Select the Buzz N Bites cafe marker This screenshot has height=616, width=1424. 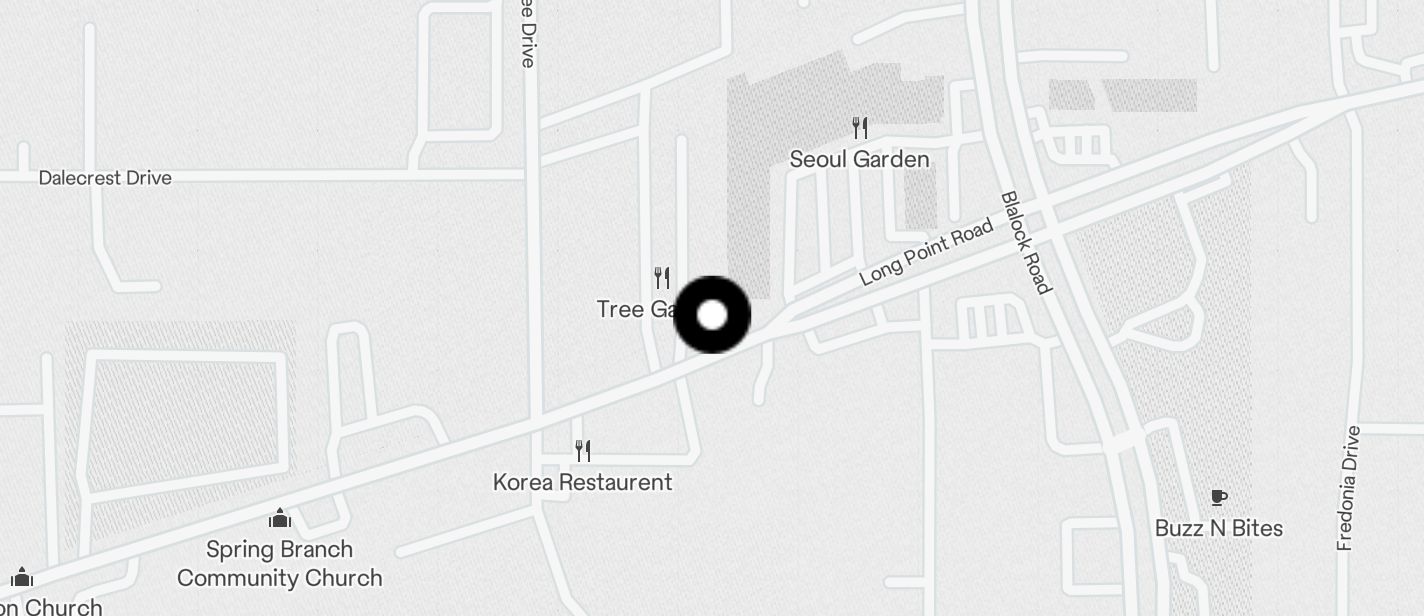(x=1218, y=497)
